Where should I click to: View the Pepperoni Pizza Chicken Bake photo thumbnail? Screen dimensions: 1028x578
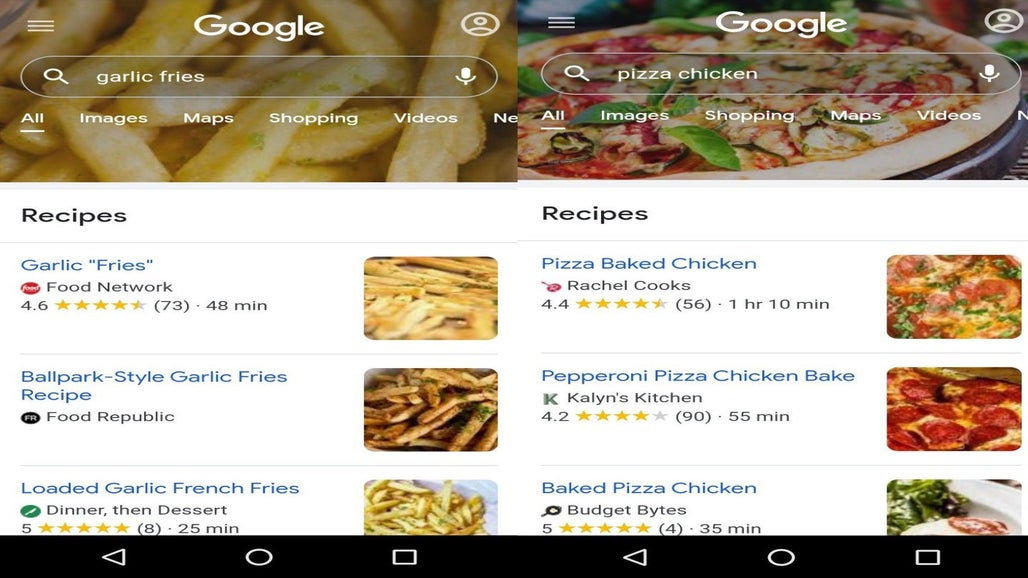click(x=954, y=409)
